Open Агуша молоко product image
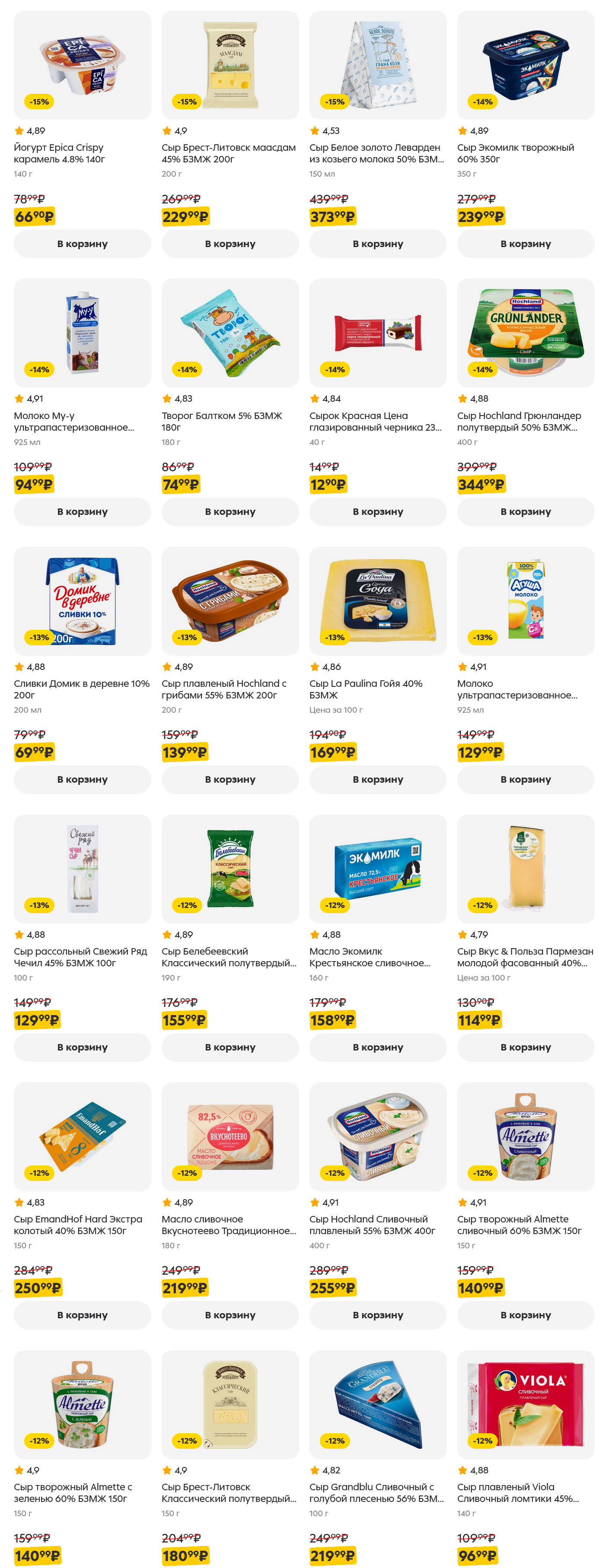599x1568 pixels. (526, 600)
